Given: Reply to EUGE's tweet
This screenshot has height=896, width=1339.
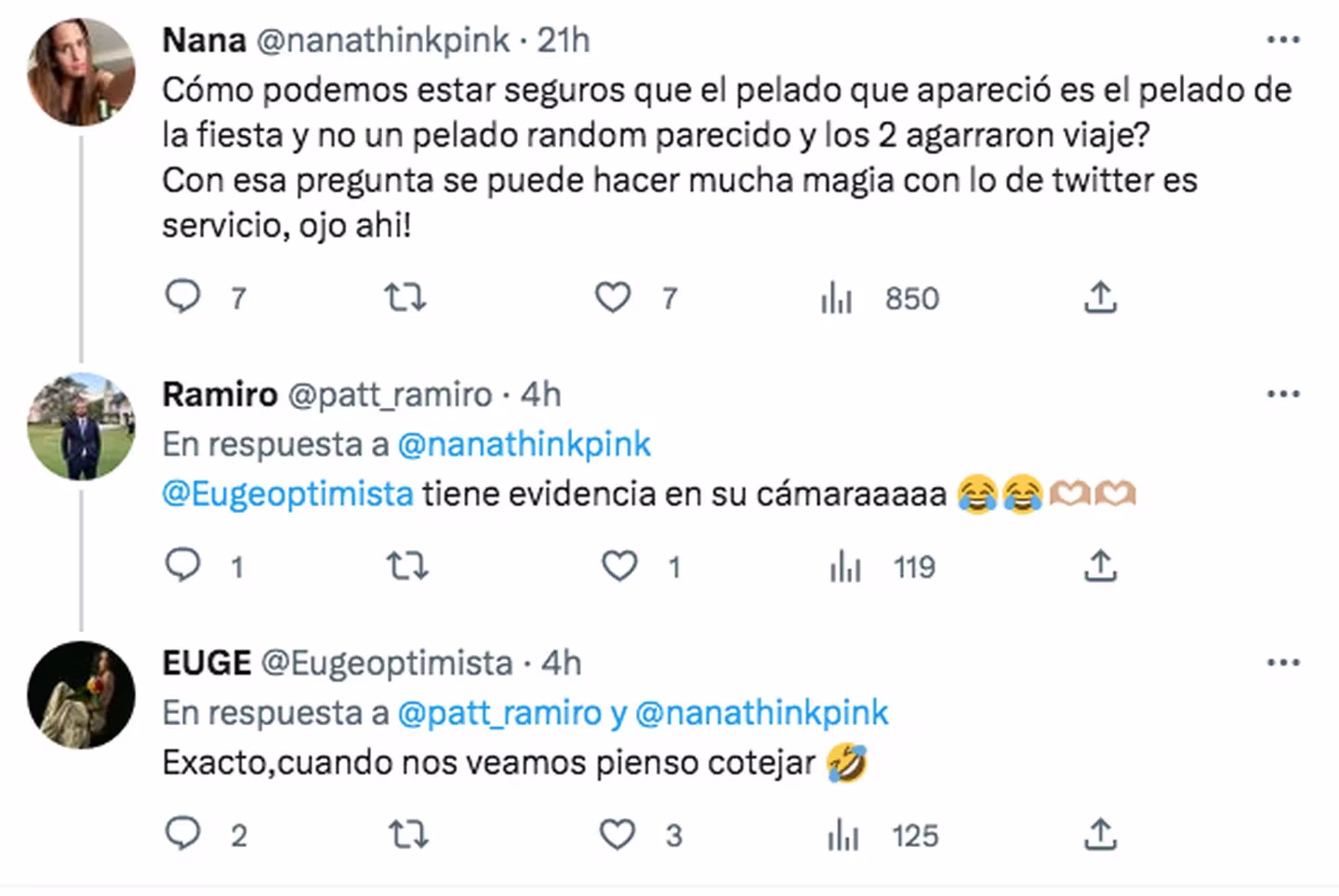Looking at the screenshot, I should (x=183, y=835).
